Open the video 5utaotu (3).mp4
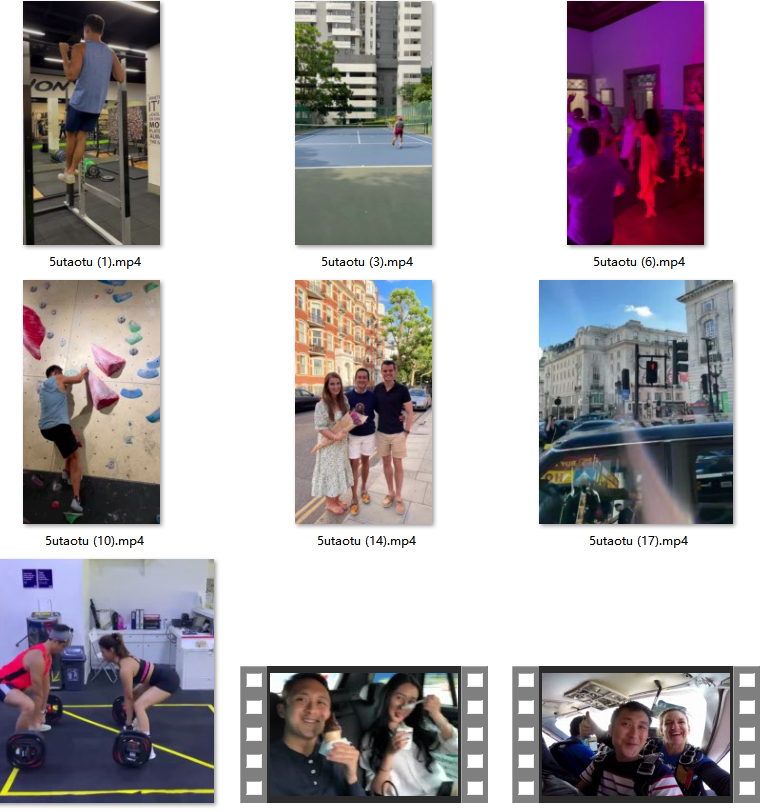Image resolution: width=761 pixels, height=812 pixels. pos(364,123)
